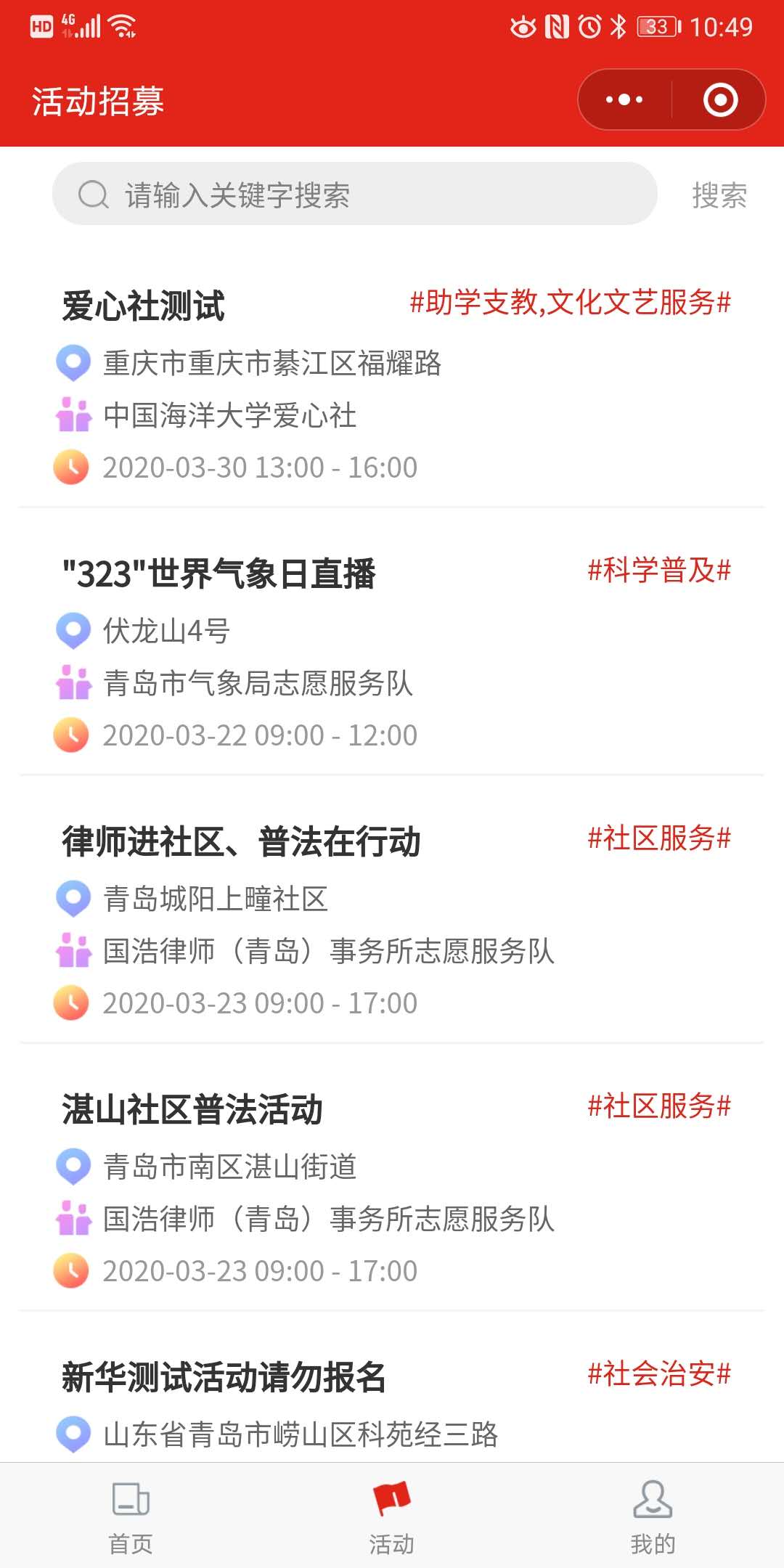The width and height of the screenshot is (784, 1568).
Task: Tap the keyword search field
Action: pyautogui.click(x=354, y=194)
